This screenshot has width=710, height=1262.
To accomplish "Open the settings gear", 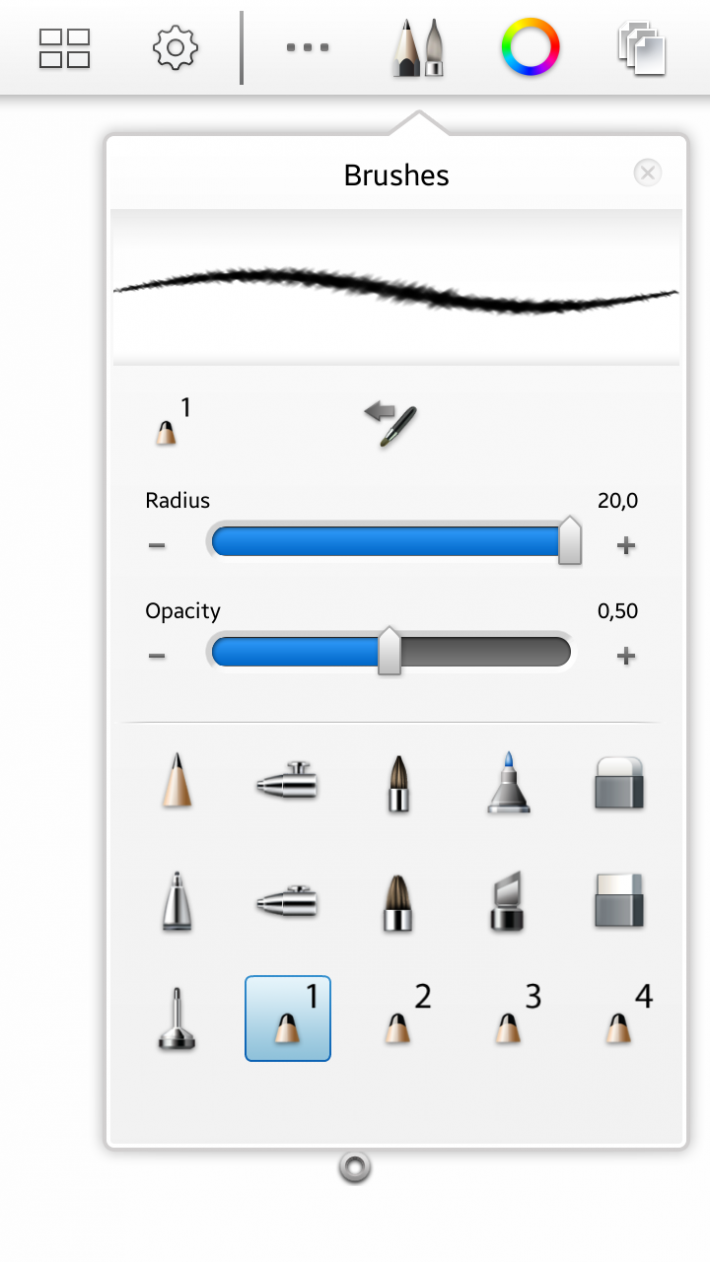I will [x=176, y=47].
